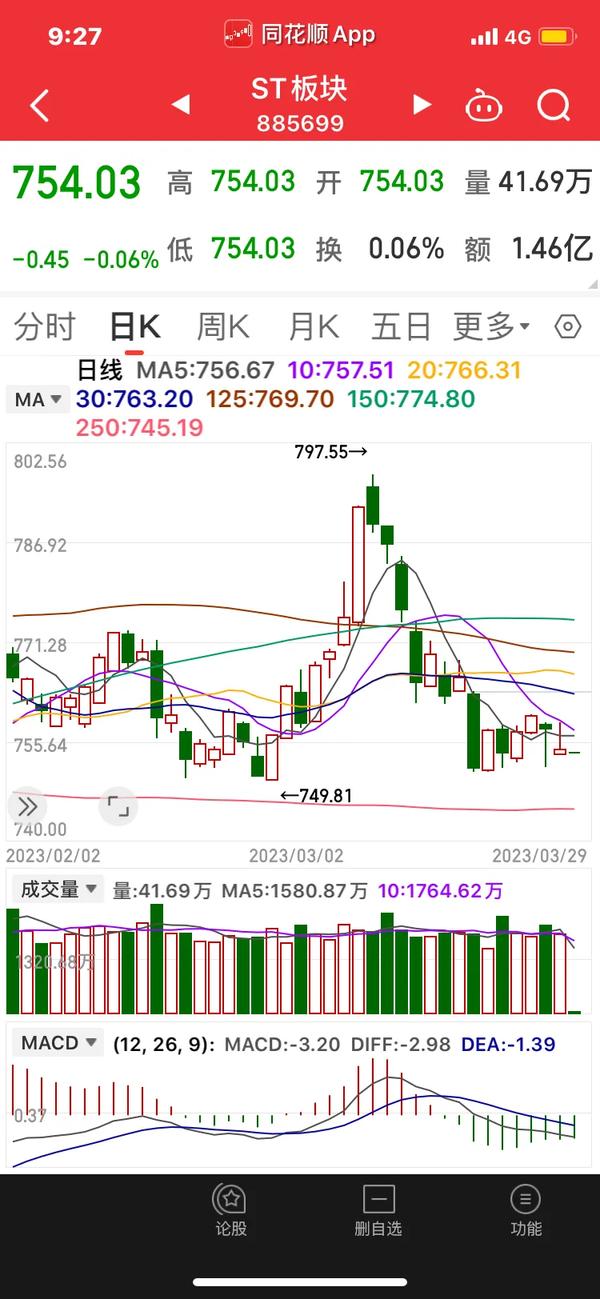Open search from the header

tap(552, 105)
